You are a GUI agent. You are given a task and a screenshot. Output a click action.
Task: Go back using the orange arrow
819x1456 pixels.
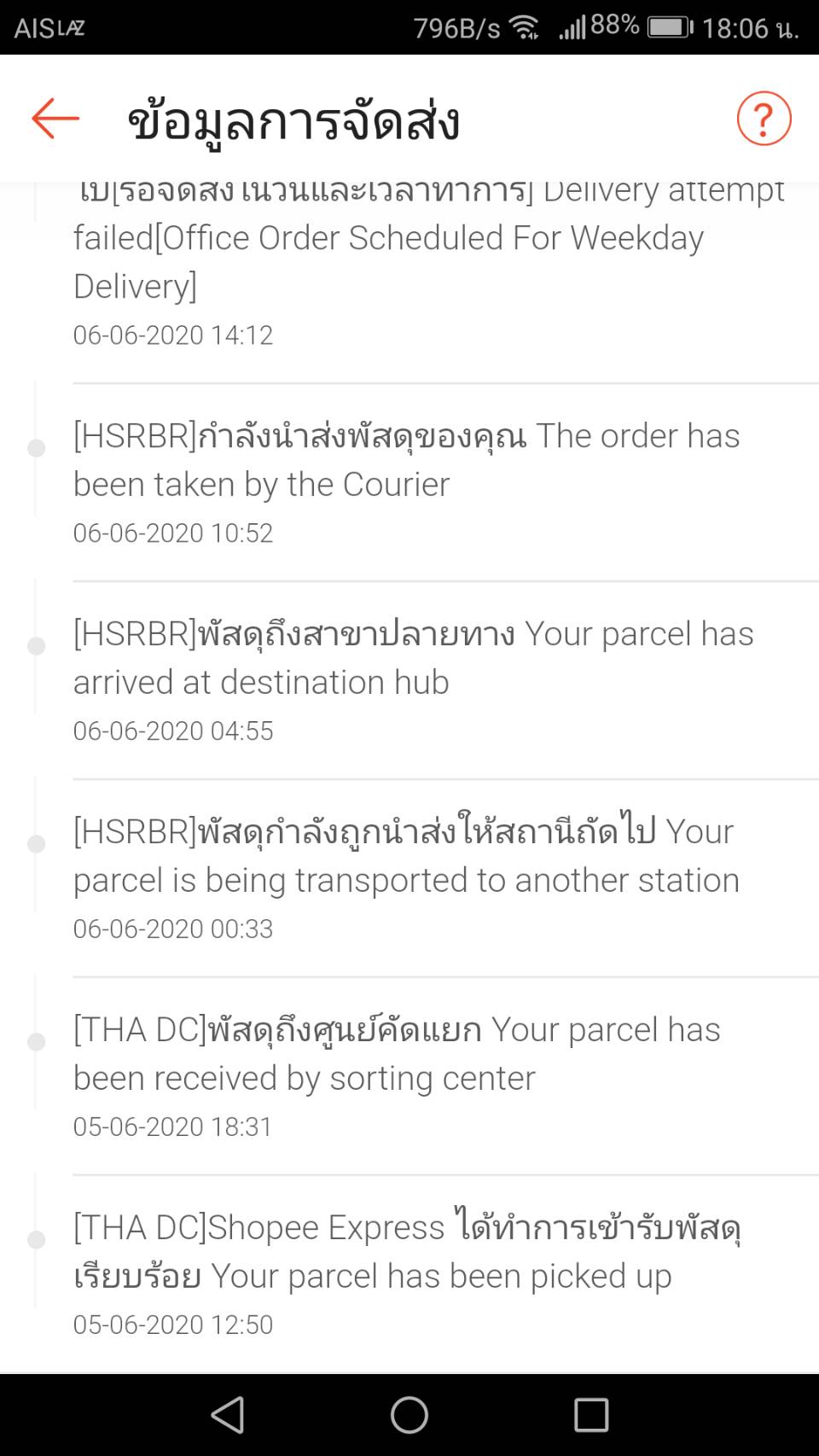(x=55, y=119)
